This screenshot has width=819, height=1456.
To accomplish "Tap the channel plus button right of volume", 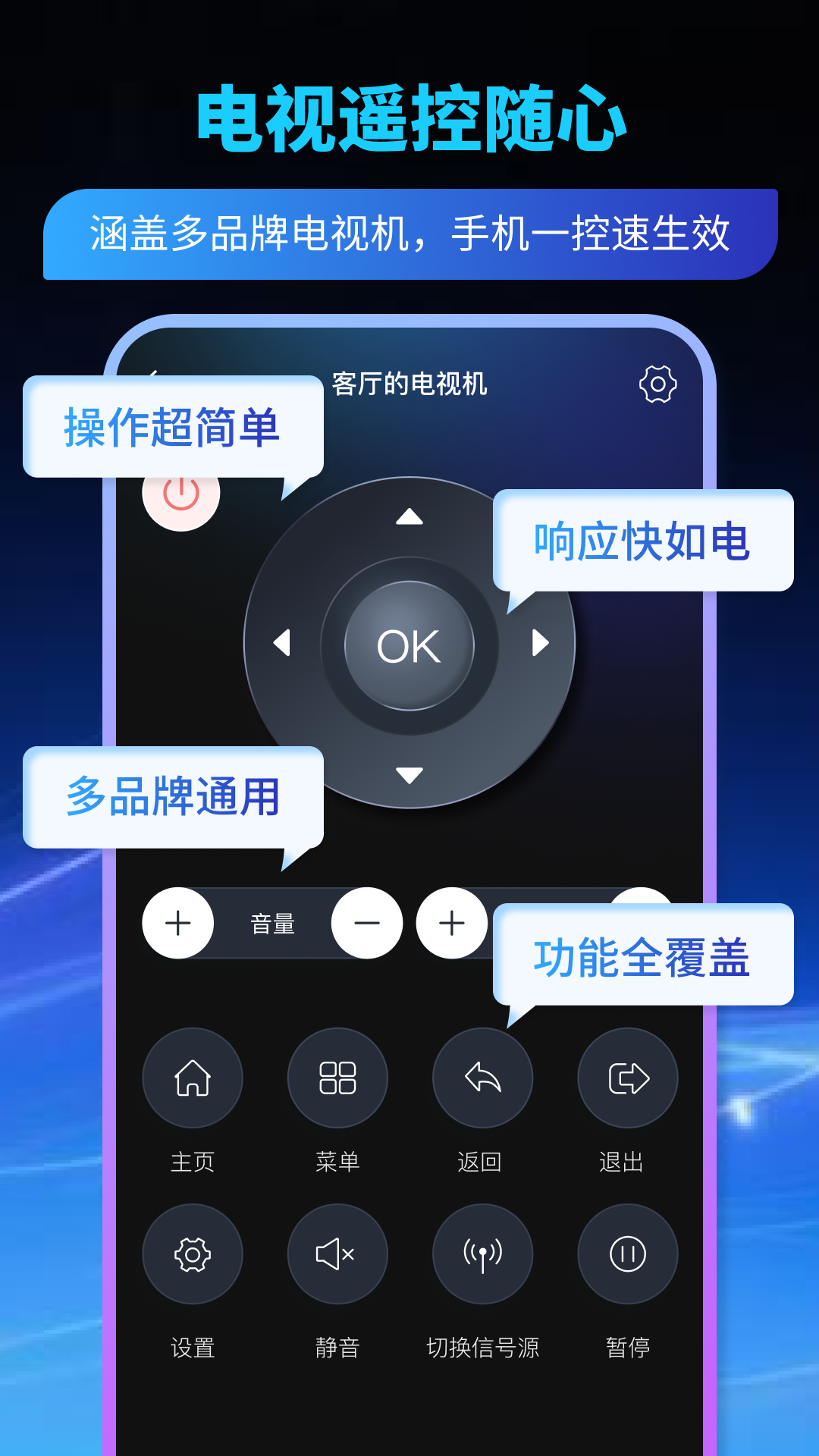I will click(x=452, y=921).
